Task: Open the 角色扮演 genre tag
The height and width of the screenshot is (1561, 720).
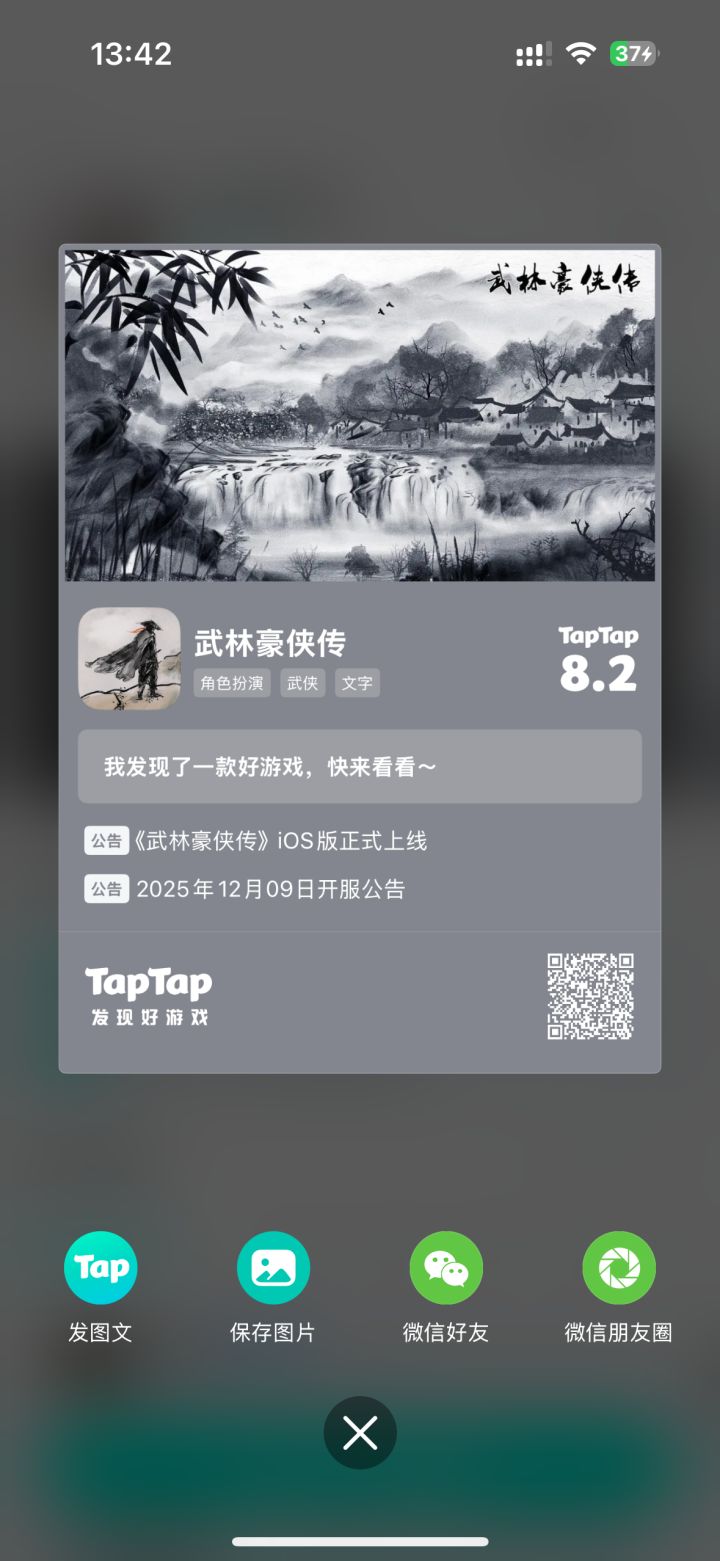Action: [231, 683]
